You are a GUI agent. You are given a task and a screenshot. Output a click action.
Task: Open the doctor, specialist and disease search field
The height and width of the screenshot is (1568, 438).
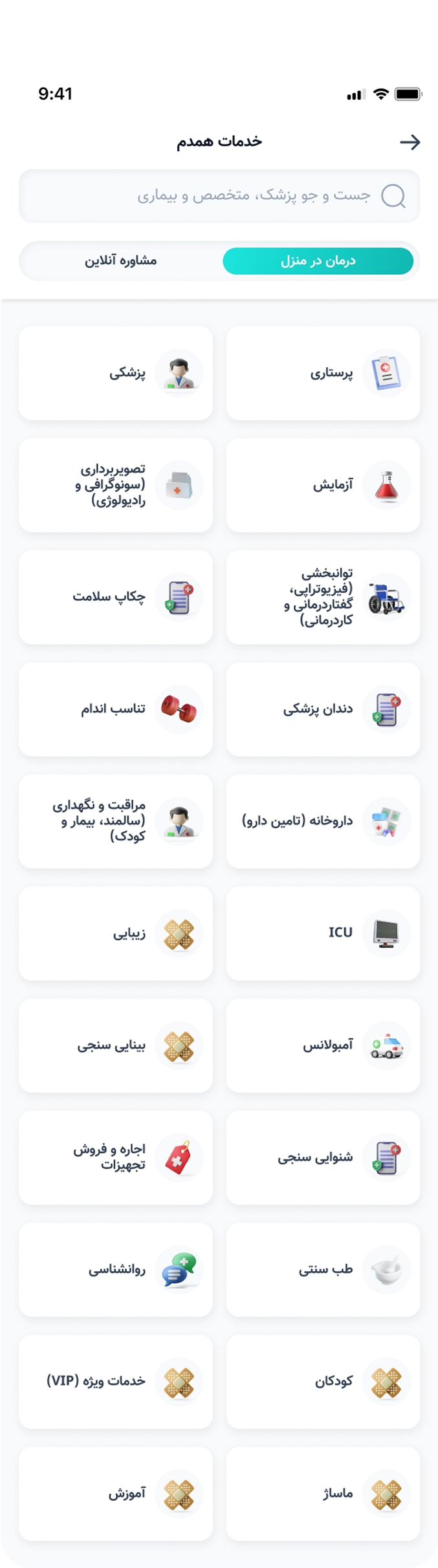pyautogui.click(x=219, y=196)
